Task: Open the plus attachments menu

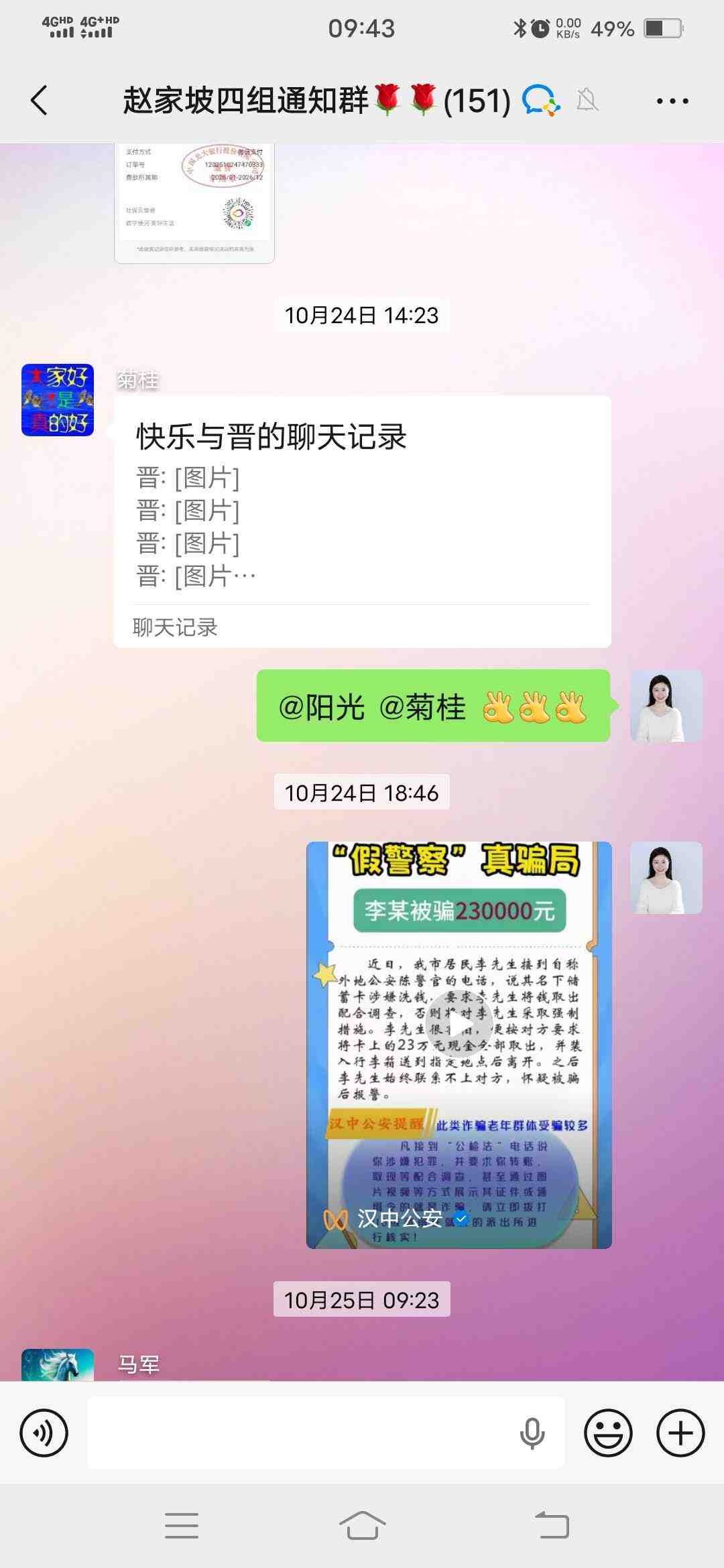Action: (x=680, y=1433)
